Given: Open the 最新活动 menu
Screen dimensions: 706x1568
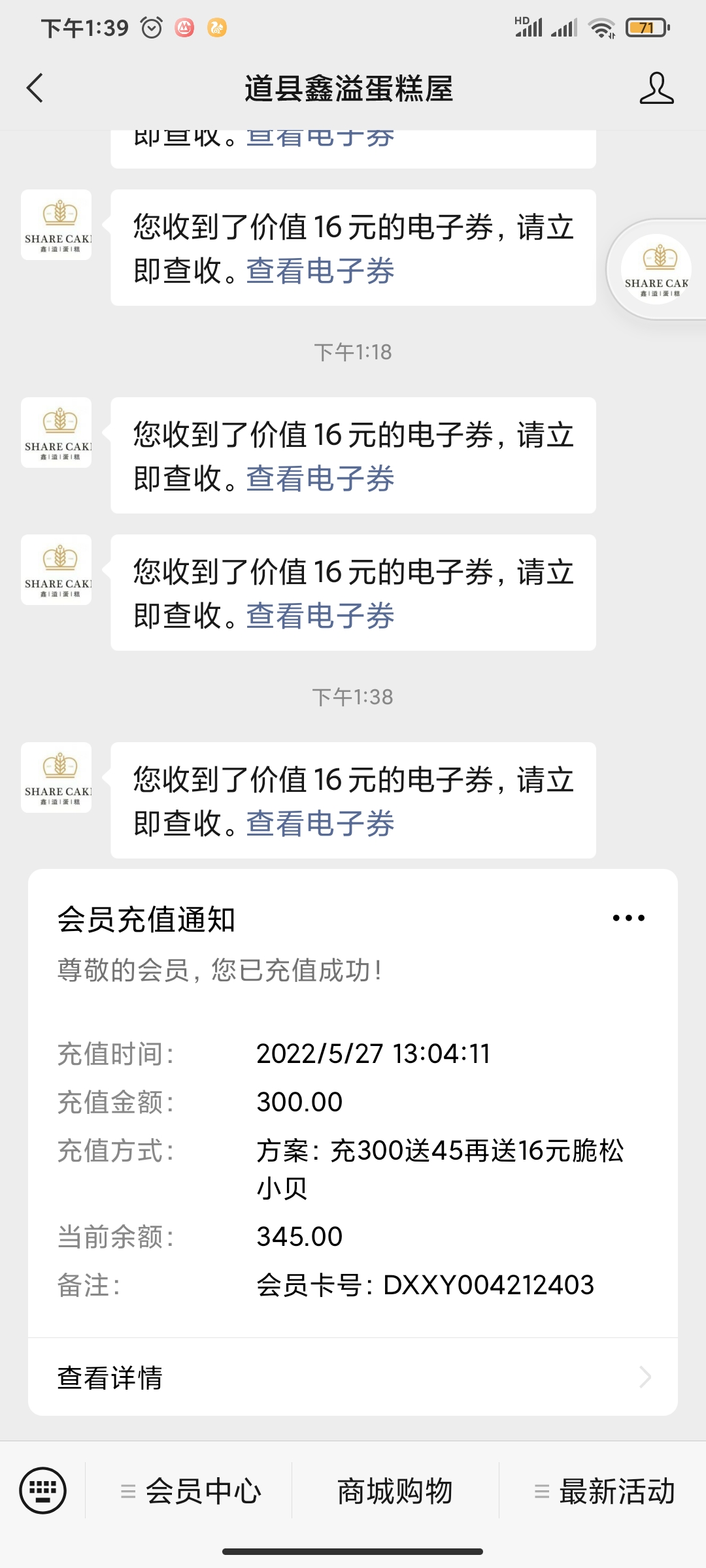Looking at the screenshot, I should (x=603, y=1491).
